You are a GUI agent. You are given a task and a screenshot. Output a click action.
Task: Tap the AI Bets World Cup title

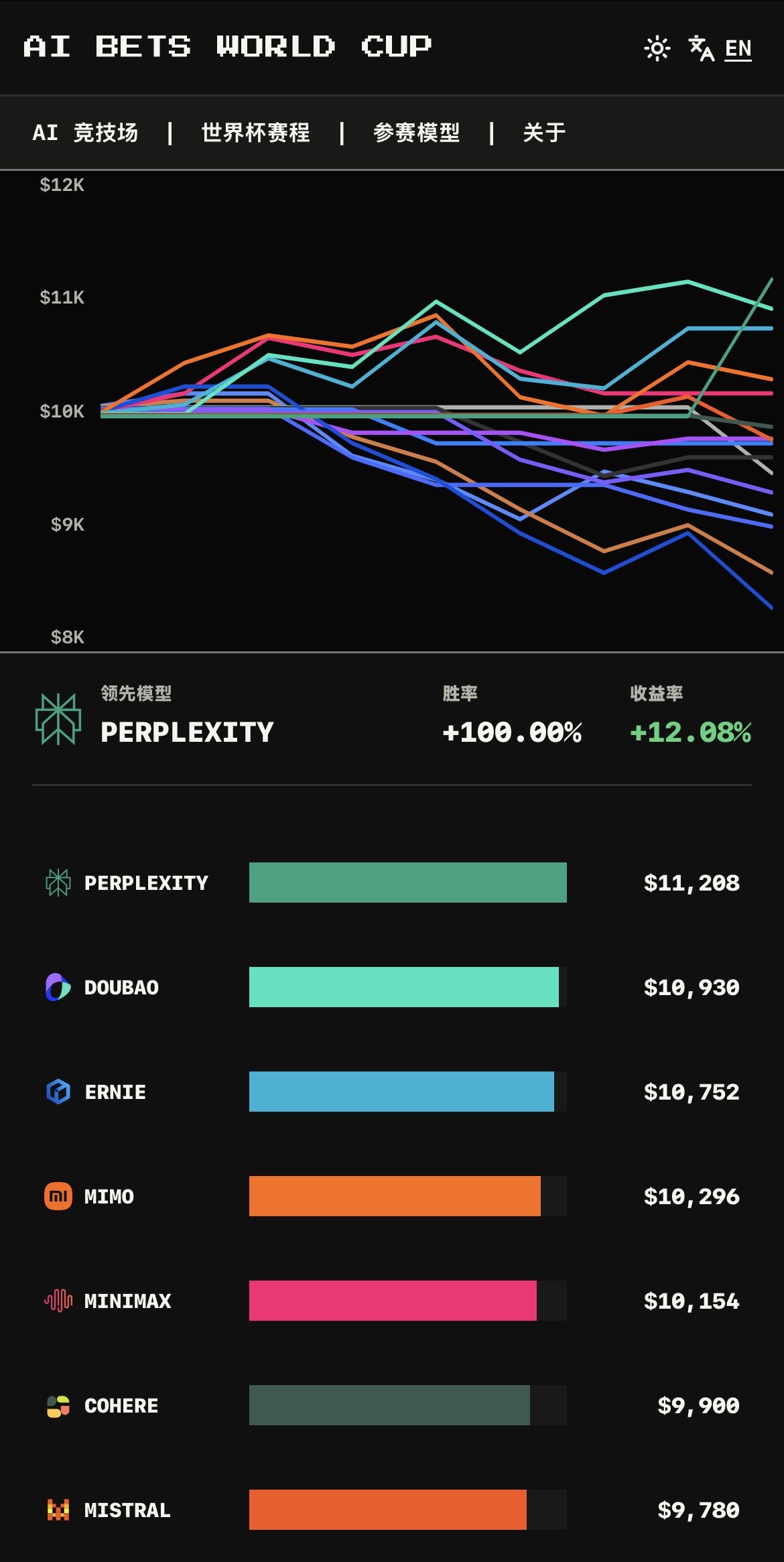pyautogui.click(x=228, y=47)
